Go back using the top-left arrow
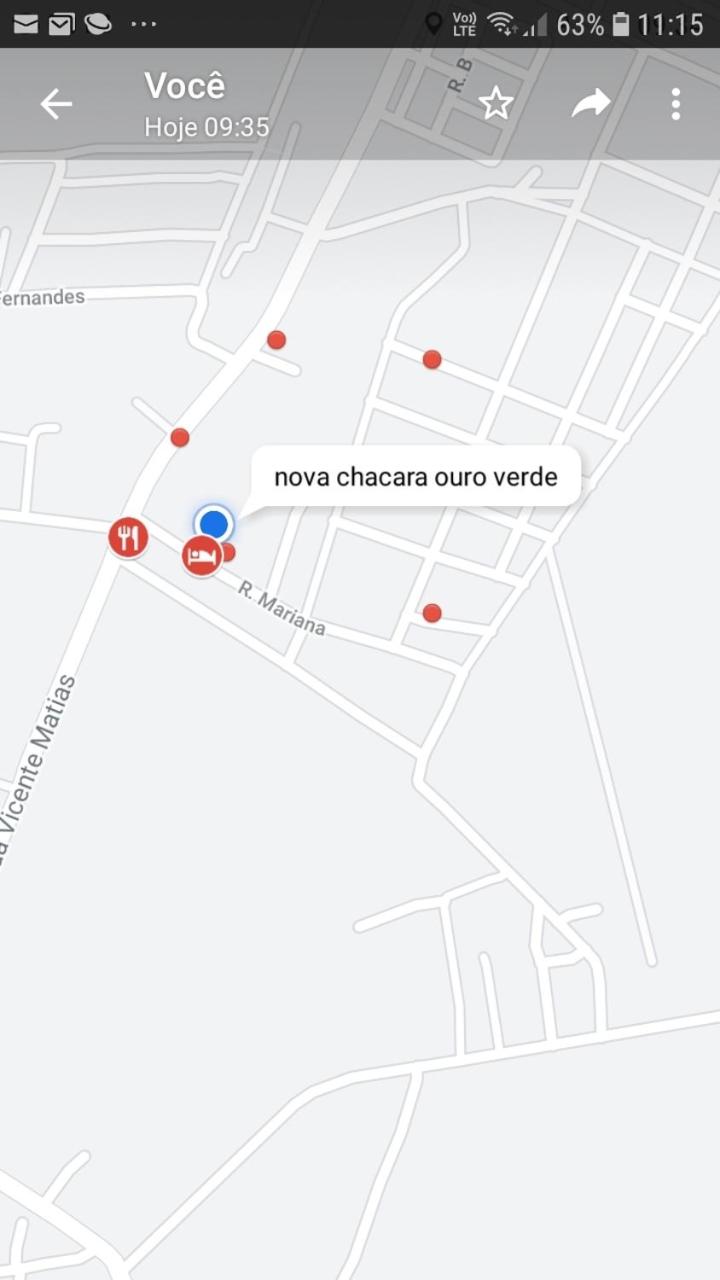This screenshot has height=1280, width=720. click(56, 104)
